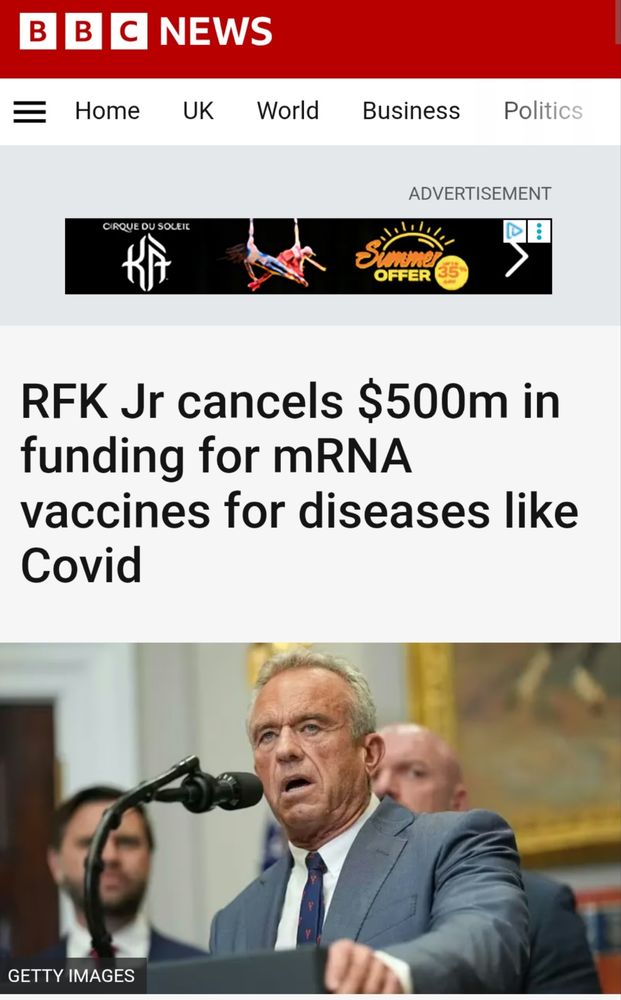This screenshot has width=621, height=1000.
Task: Open the hamburger navigation menu
Action: [x=30, y=112]
